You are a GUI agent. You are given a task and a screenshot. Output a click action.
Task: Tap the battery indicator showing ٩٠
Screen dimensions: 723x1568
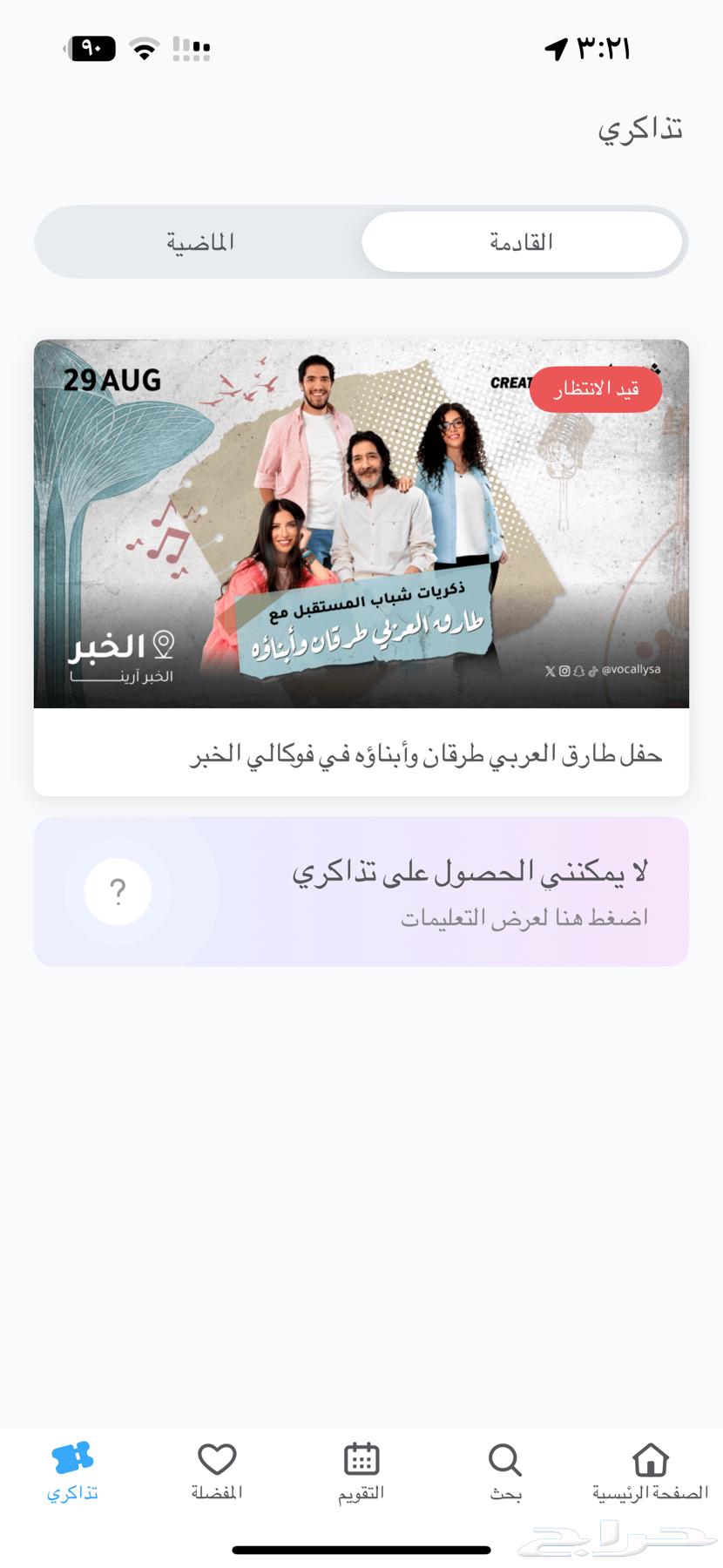click(x=90, y=49)
